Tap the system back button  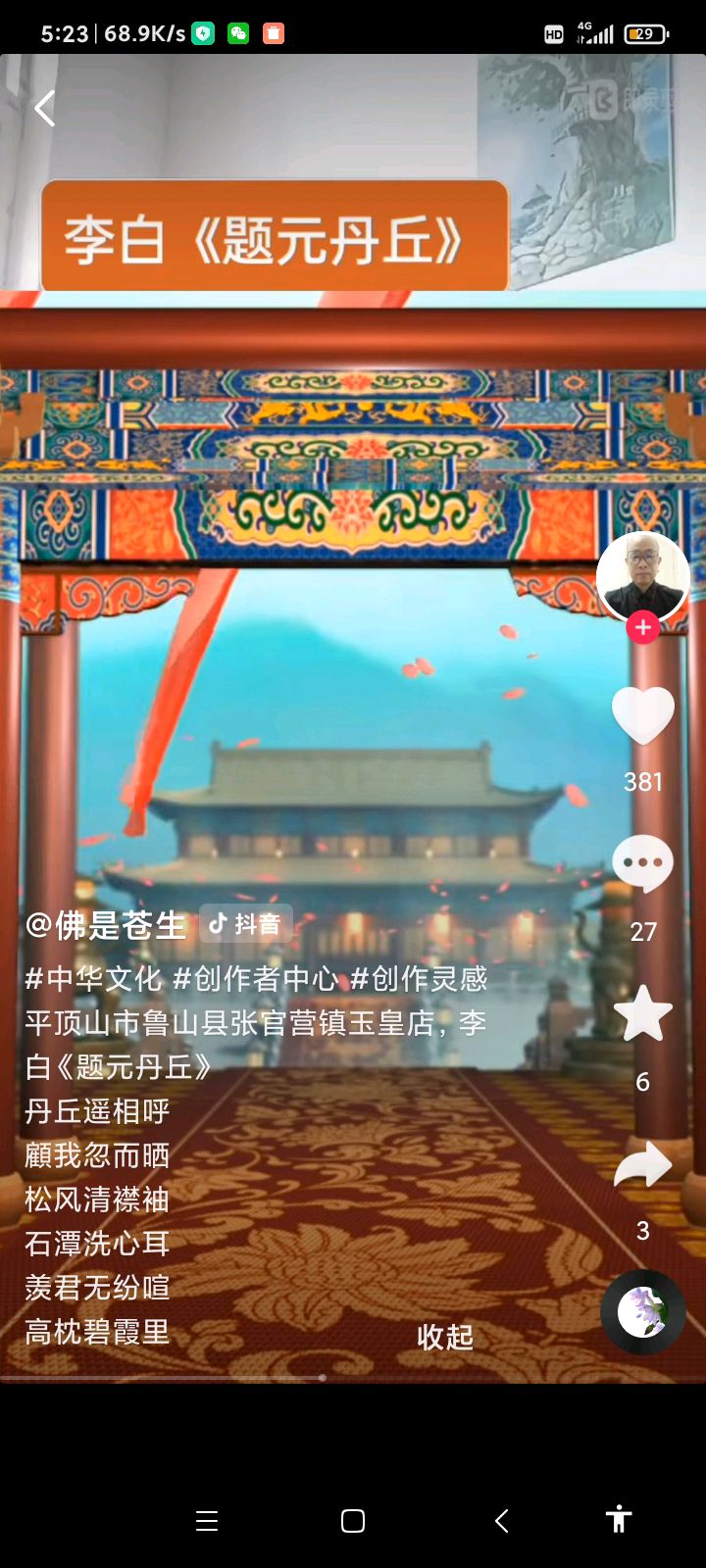click(501, 1520)
